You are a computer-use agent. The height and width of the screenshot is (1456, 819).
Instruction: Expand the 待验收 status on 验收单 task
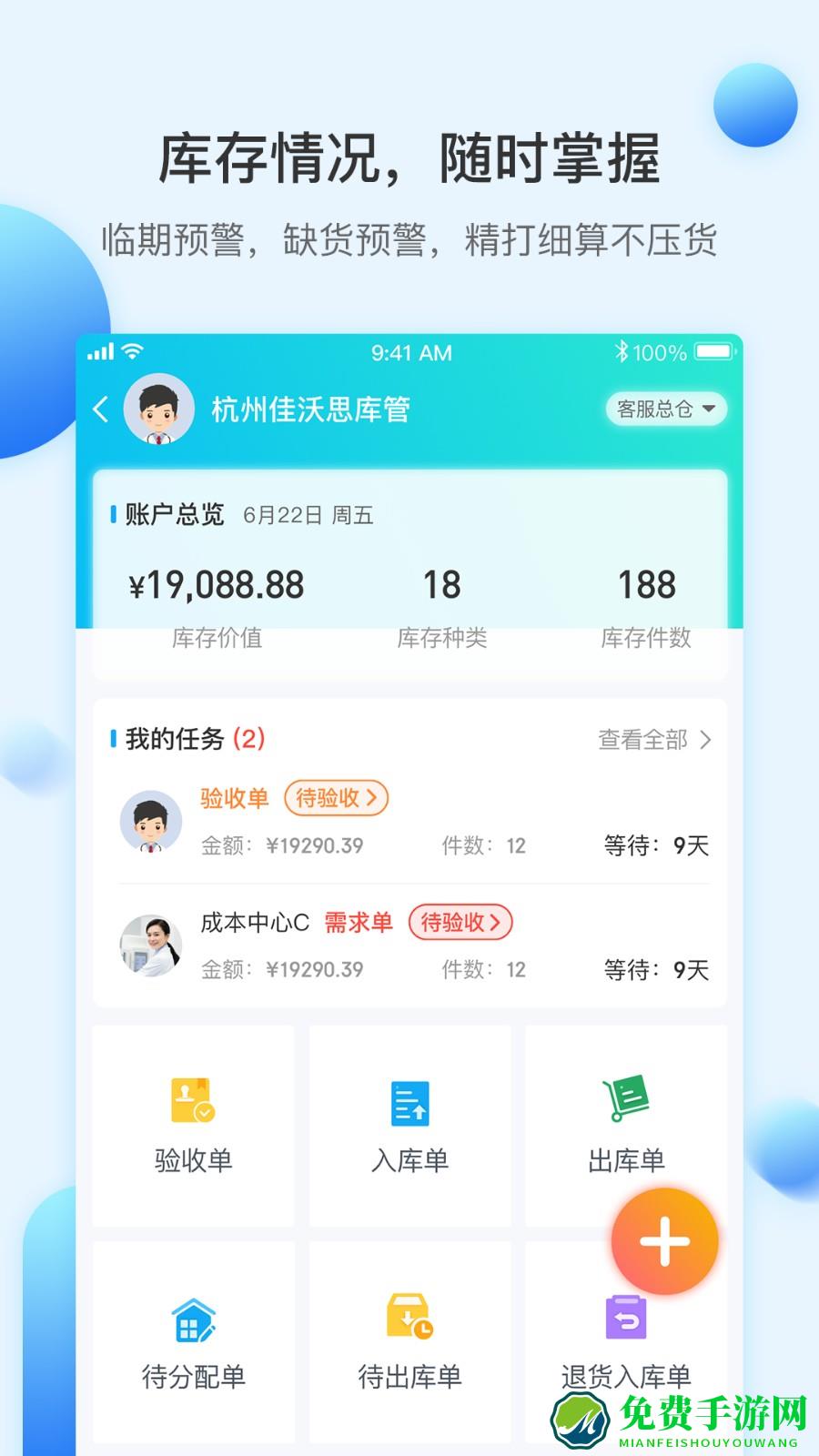tap(336, 799)
